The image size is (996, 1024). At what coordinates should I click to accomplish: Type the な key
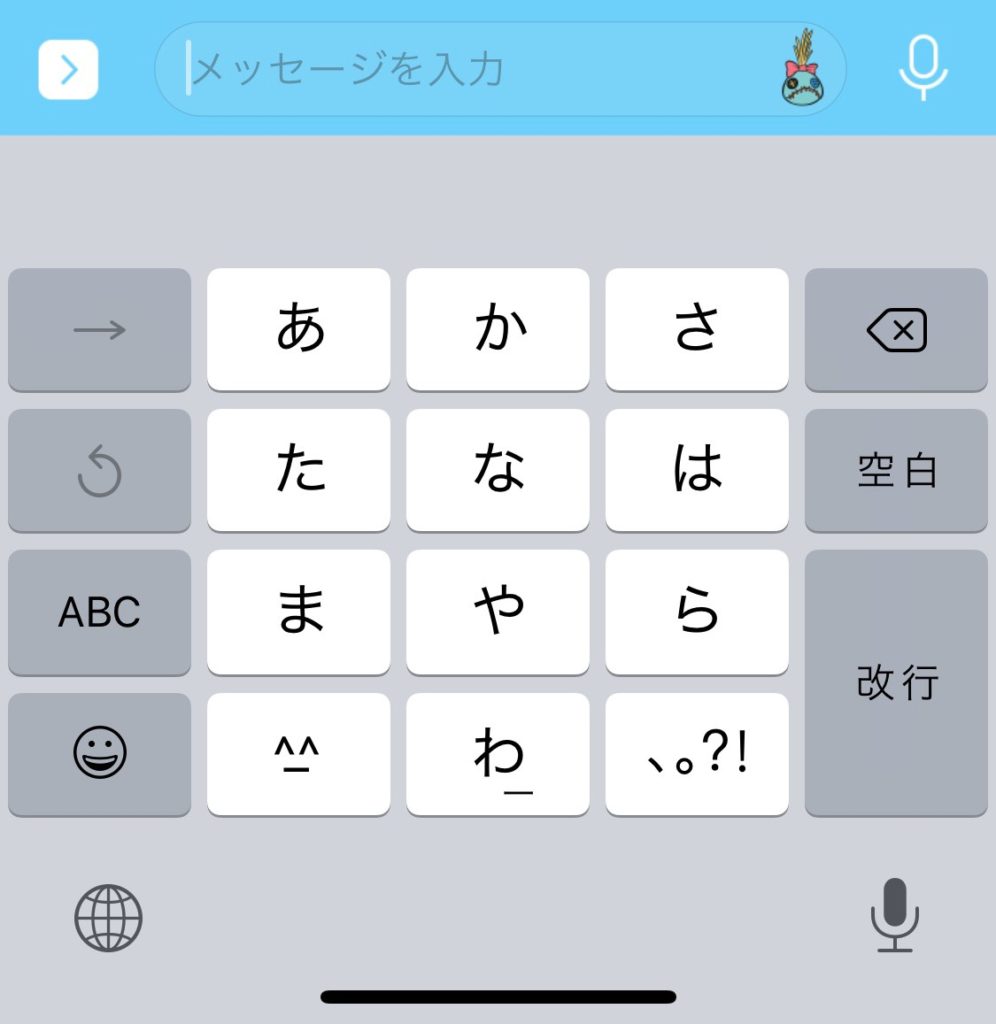tap(497, 470)
